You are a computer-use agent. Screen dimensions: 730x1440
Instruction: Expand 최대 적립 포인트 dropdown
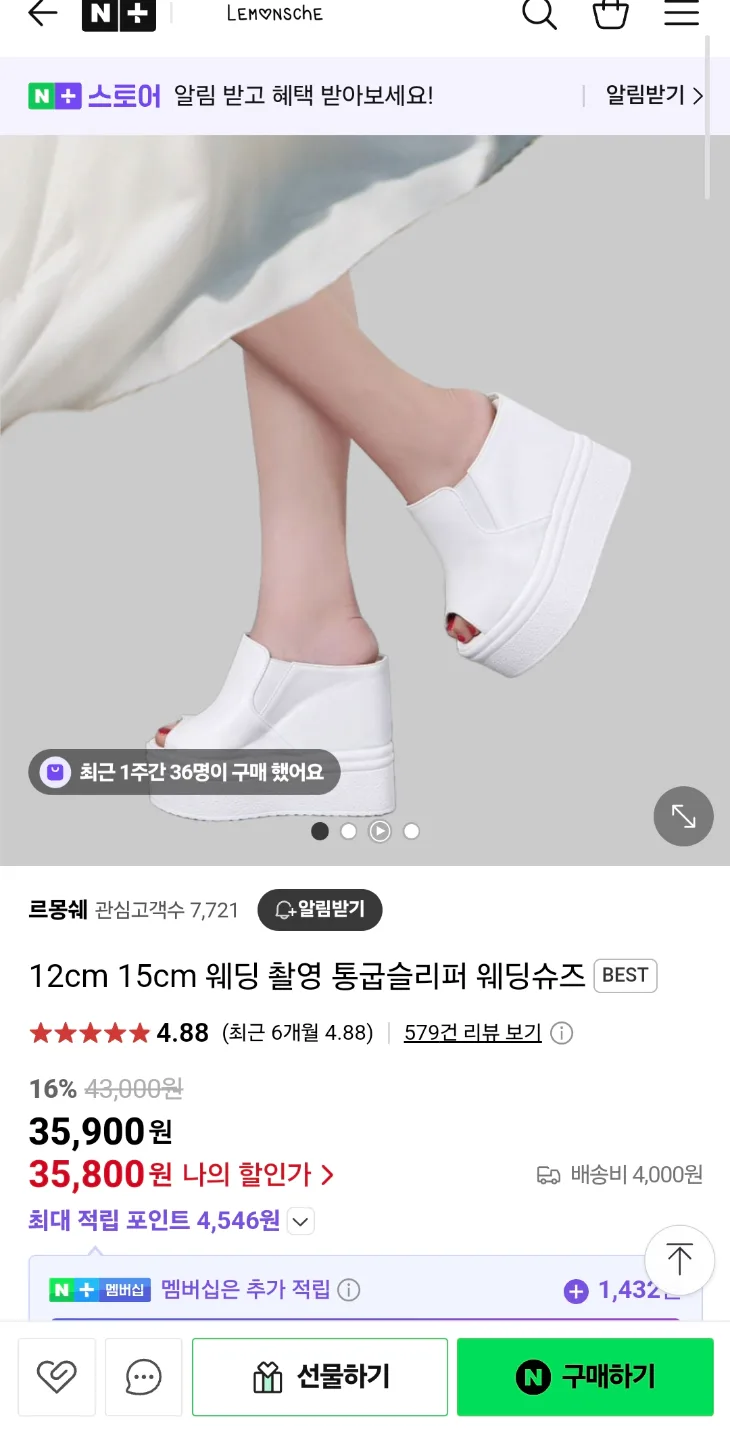(301, 1221)
